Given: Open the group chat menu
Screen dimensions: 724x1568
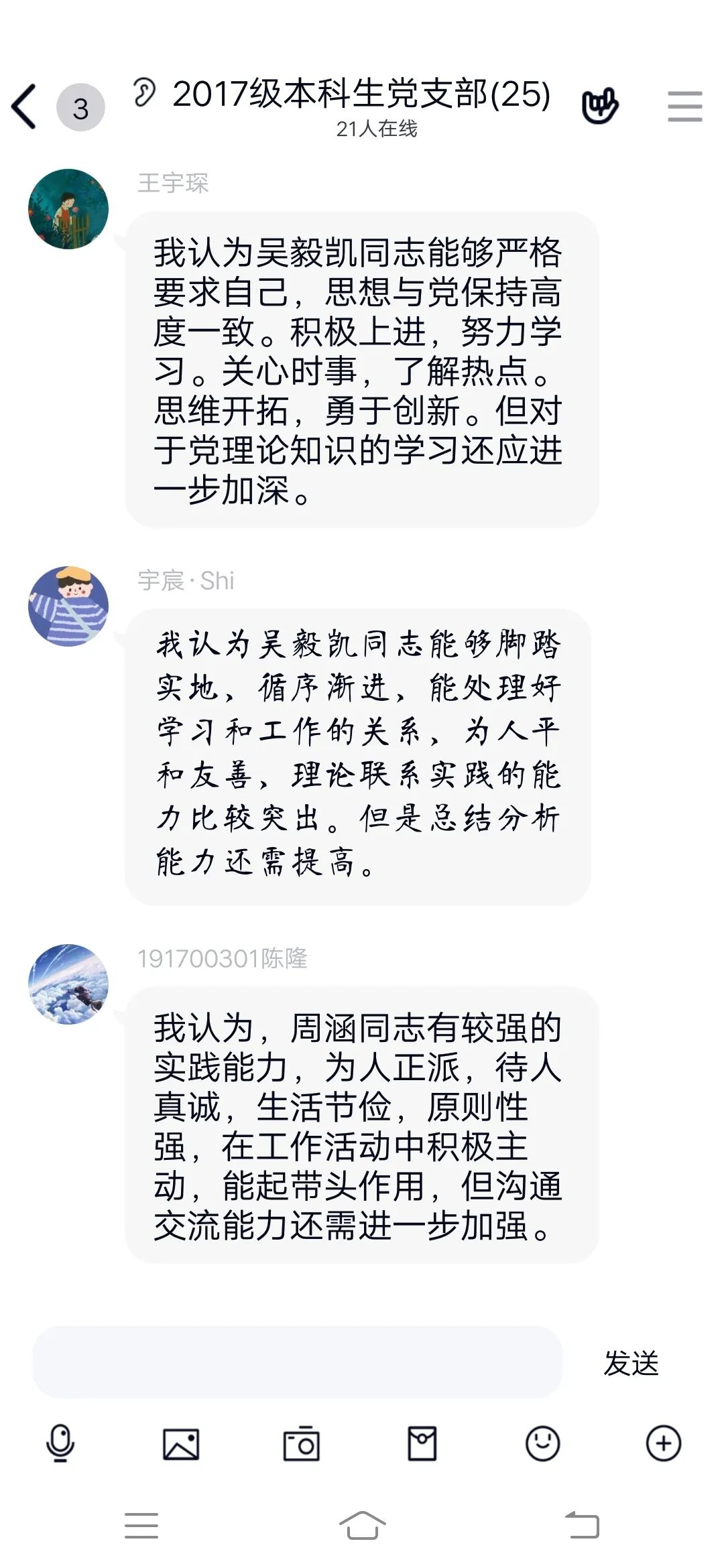Looking at the screenshot, I should tap(684, 107).
